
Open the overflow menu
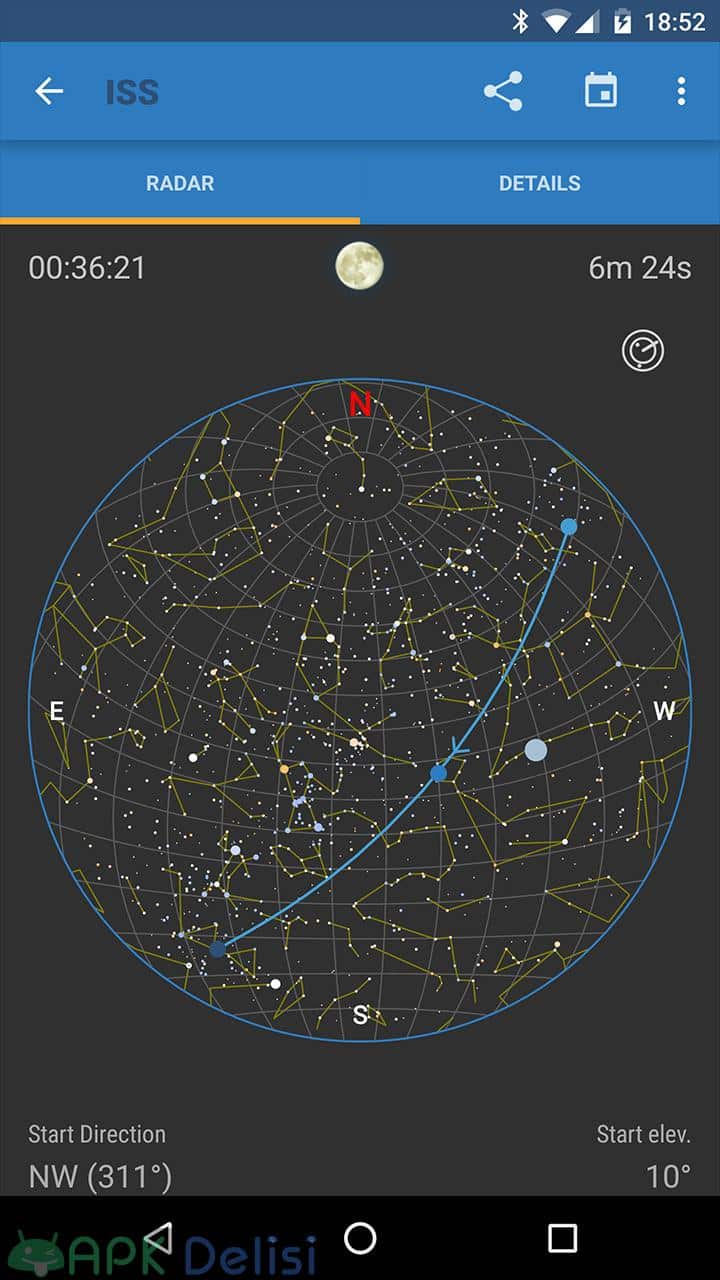[x=681, y=91]
